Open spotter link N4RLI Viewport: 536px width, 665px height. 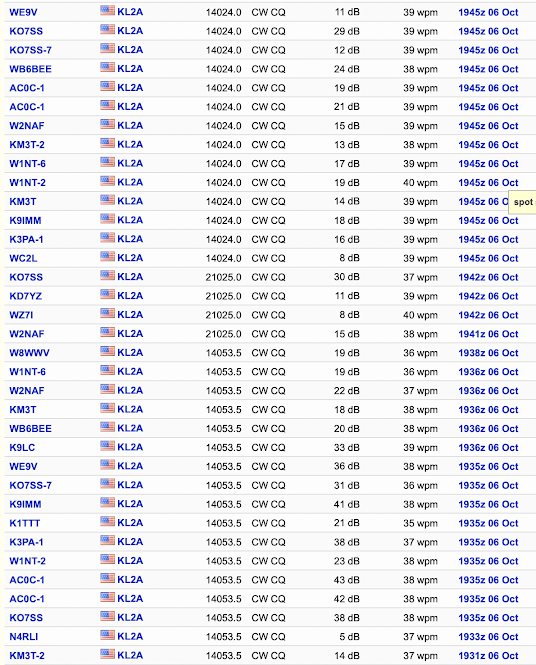[x=24, y=637]
